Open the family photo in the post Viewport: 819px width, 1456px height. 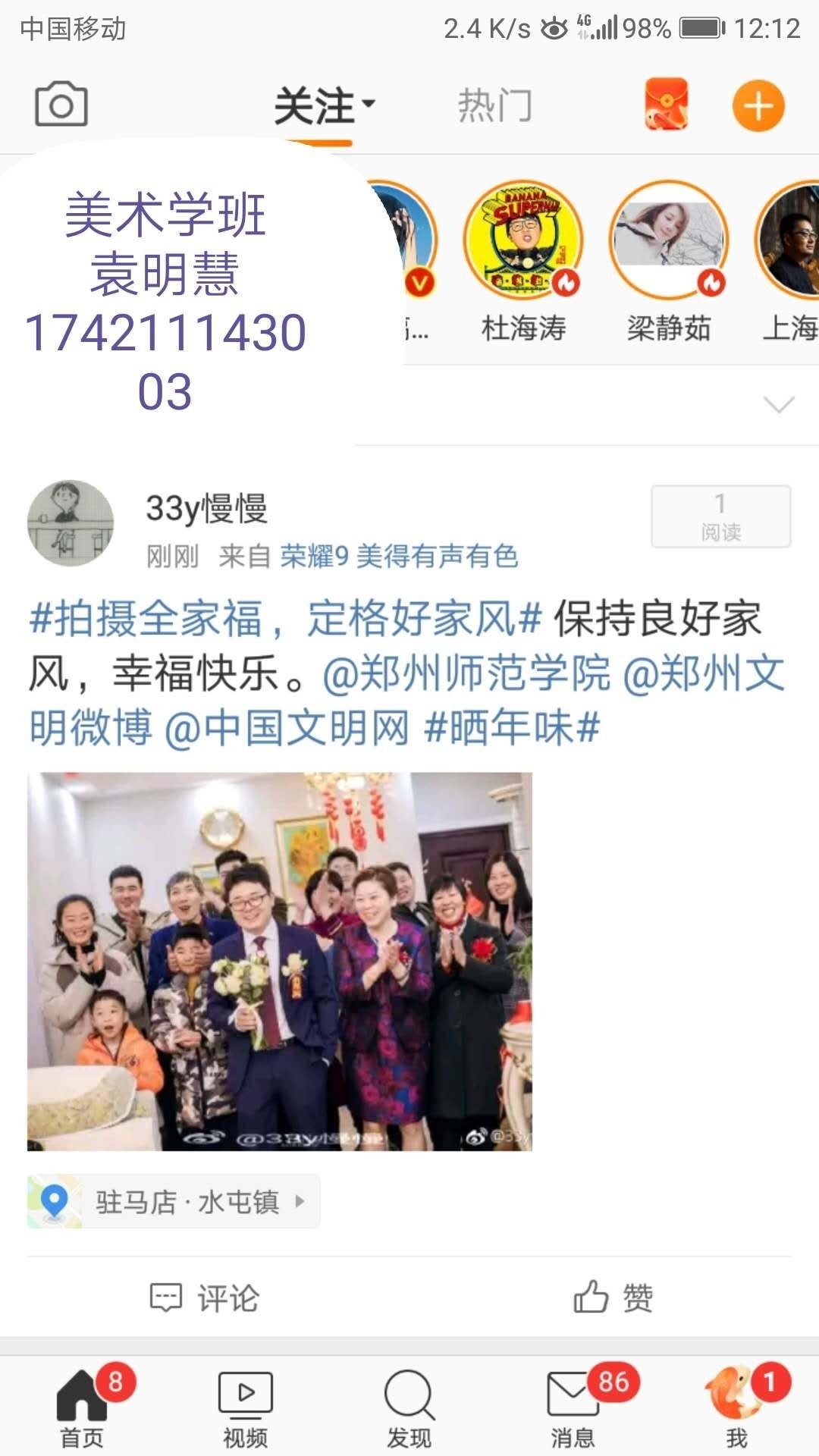280,961
